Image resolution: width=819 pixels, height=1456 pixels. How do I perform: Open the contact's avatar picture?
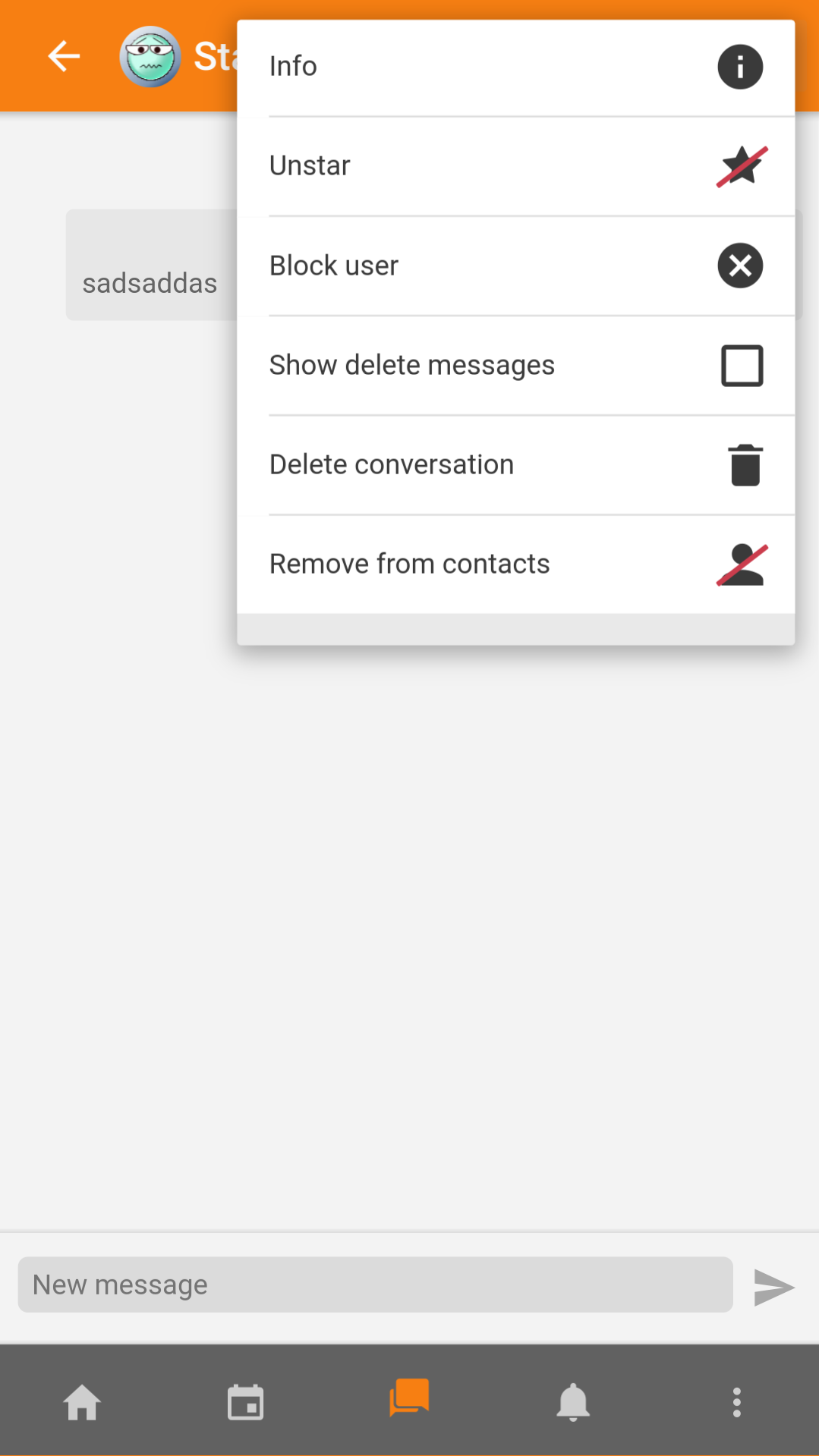tap(150, 57)
